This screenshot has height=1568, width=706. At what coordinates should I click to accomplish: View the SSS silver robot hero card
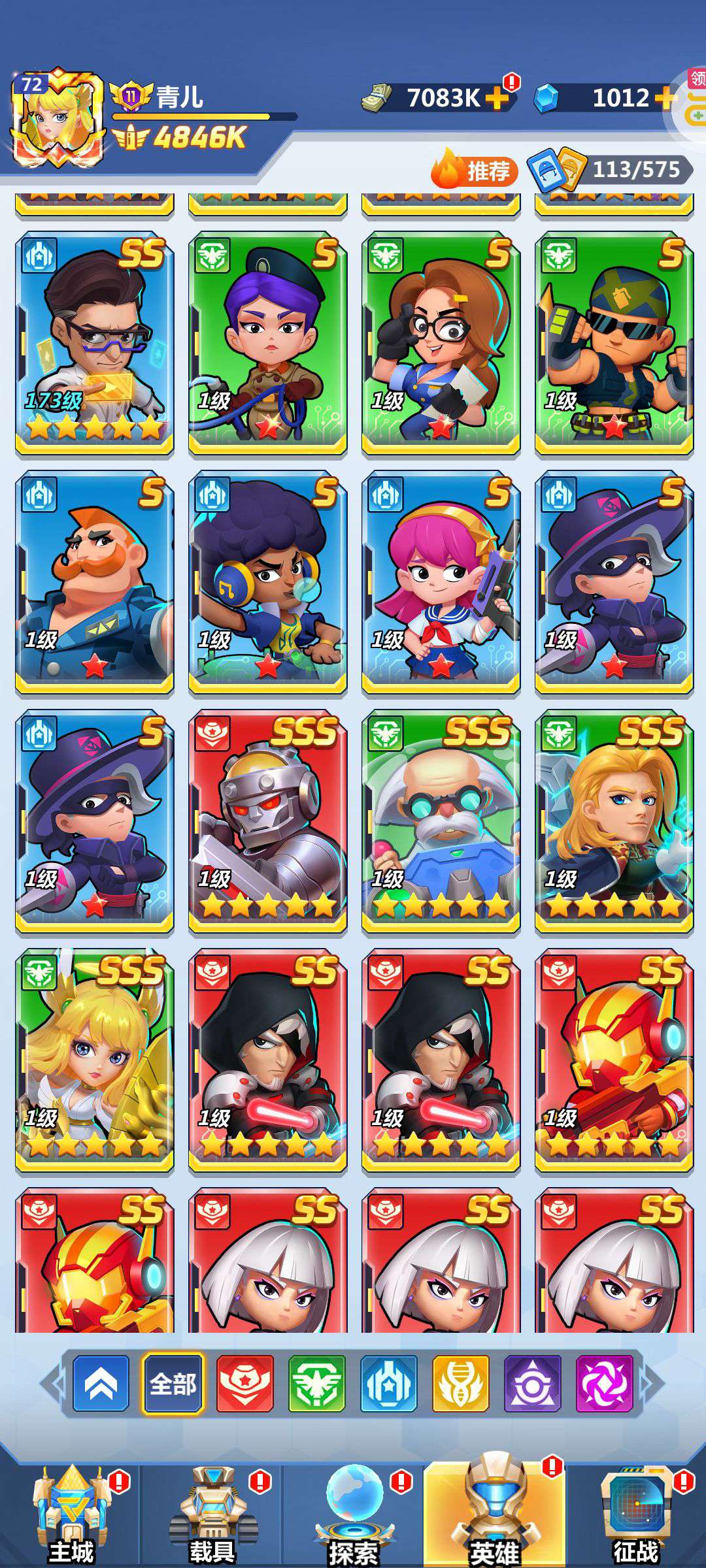point(268,821)
